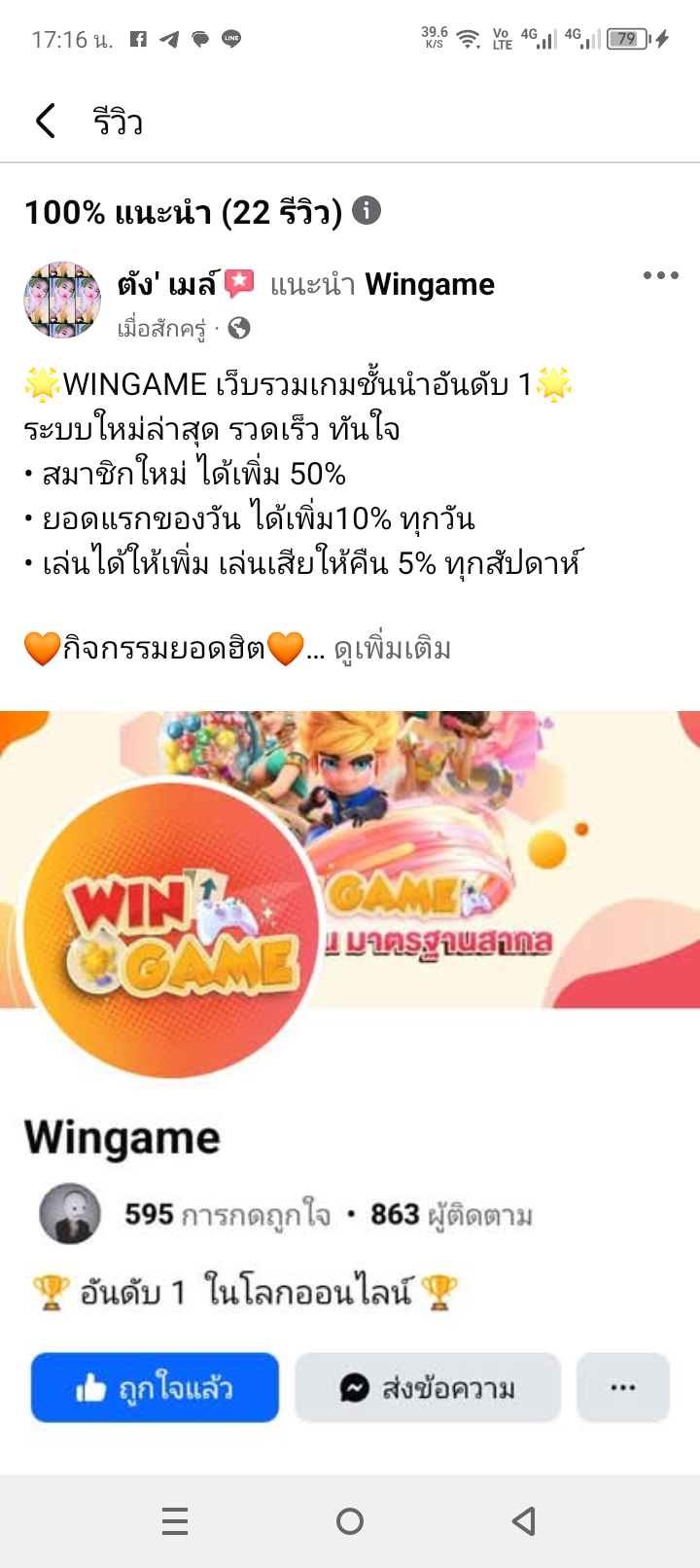
Task: Open more page actions button
Action: coord(623,1387)
